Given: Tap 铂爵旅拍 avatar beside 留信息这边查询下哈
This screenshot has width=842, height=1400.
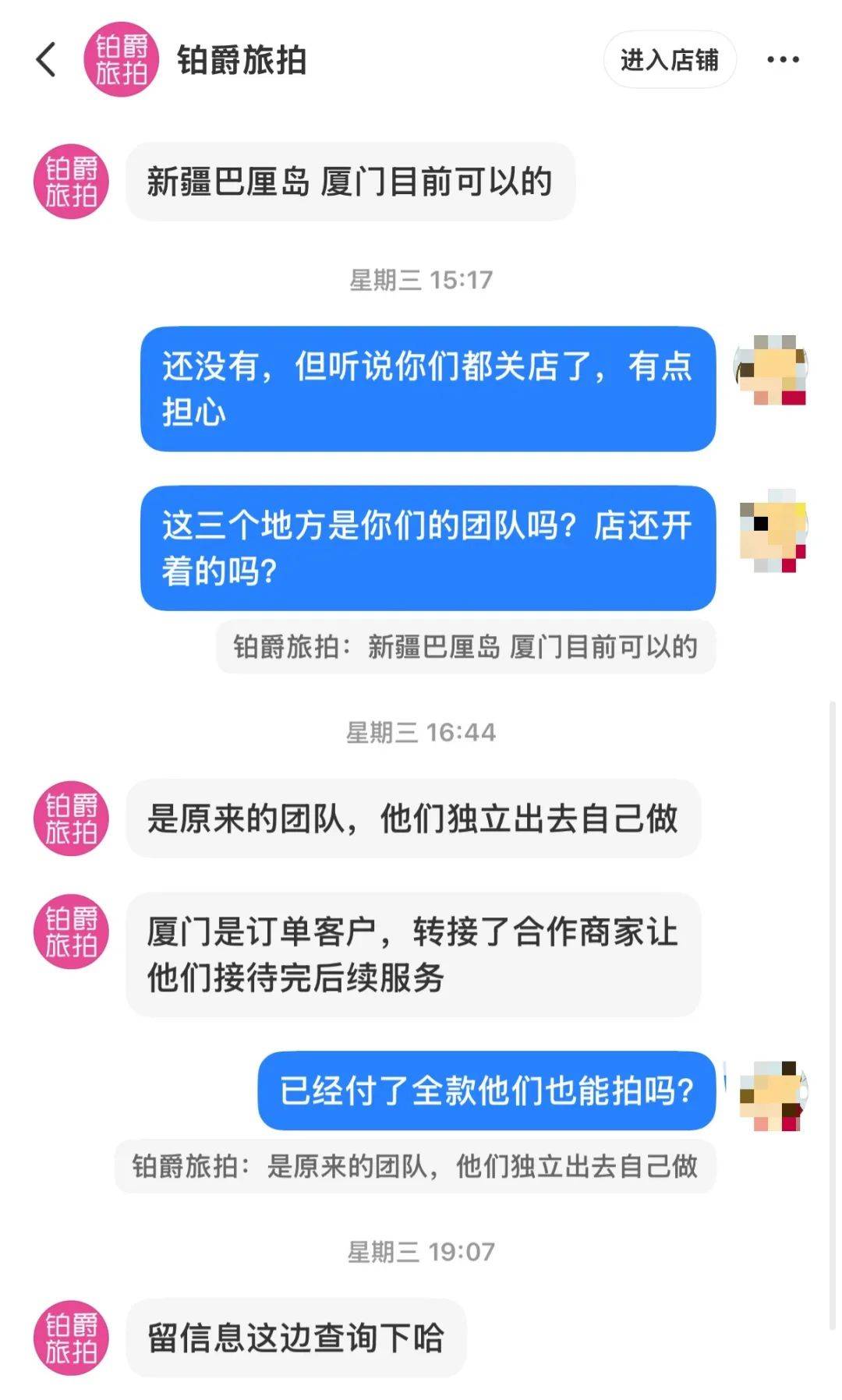Looking at the screenshot, I should [x=71, y=1338].
